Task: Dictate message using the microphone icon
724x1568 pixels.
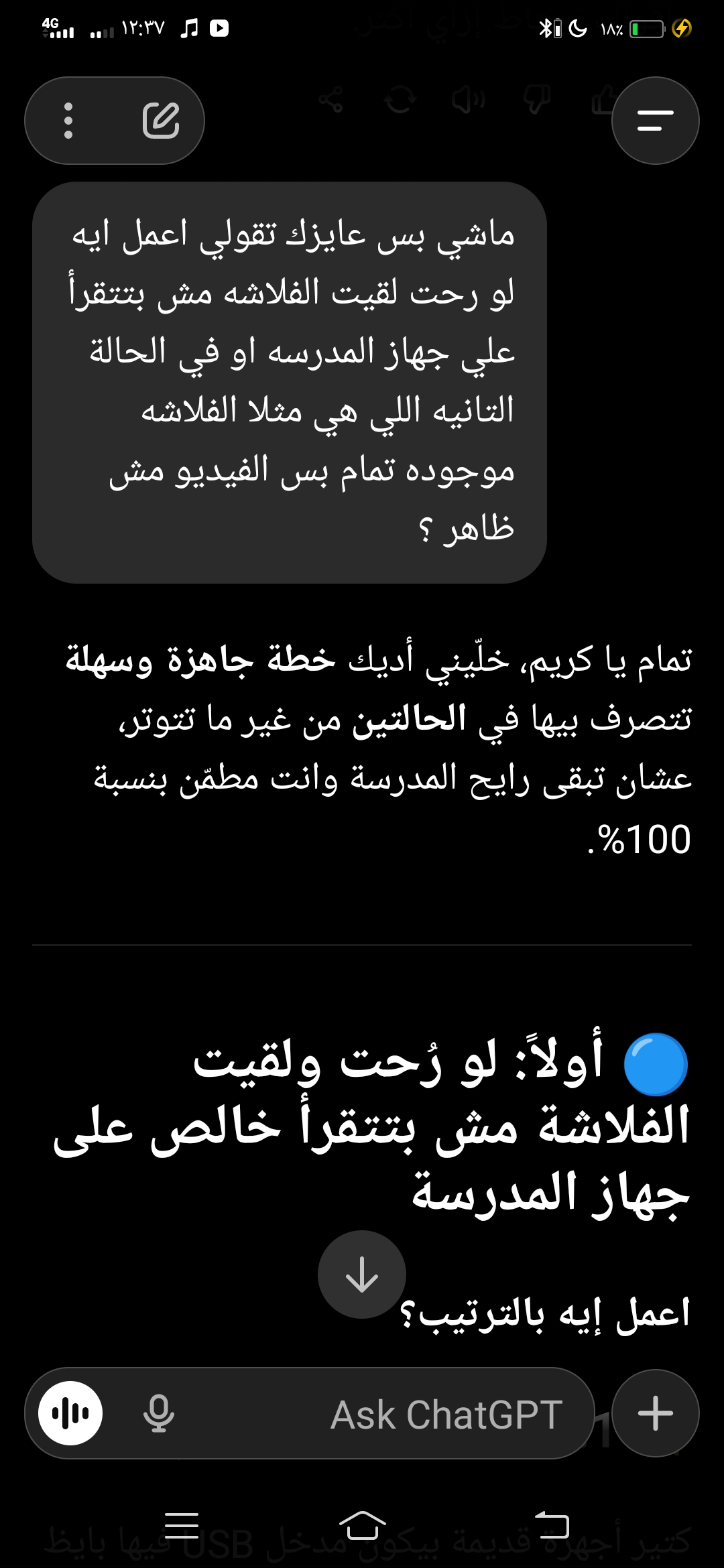Action: (159, 1413)
